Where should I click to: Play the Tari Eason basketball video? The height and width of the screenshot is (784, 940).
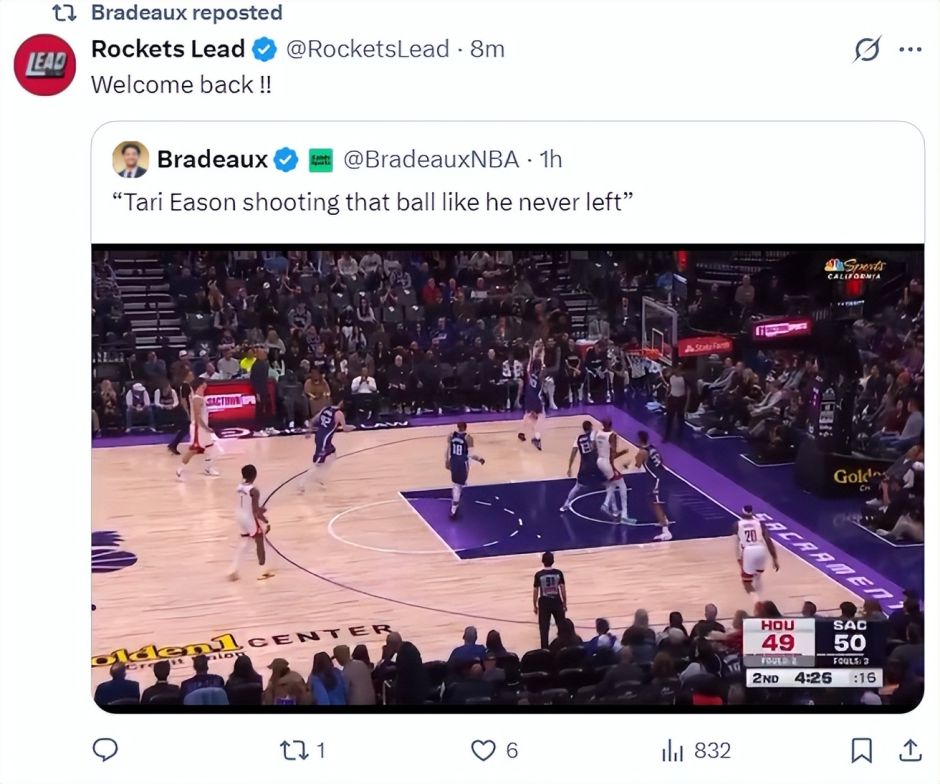click(507, 480)
